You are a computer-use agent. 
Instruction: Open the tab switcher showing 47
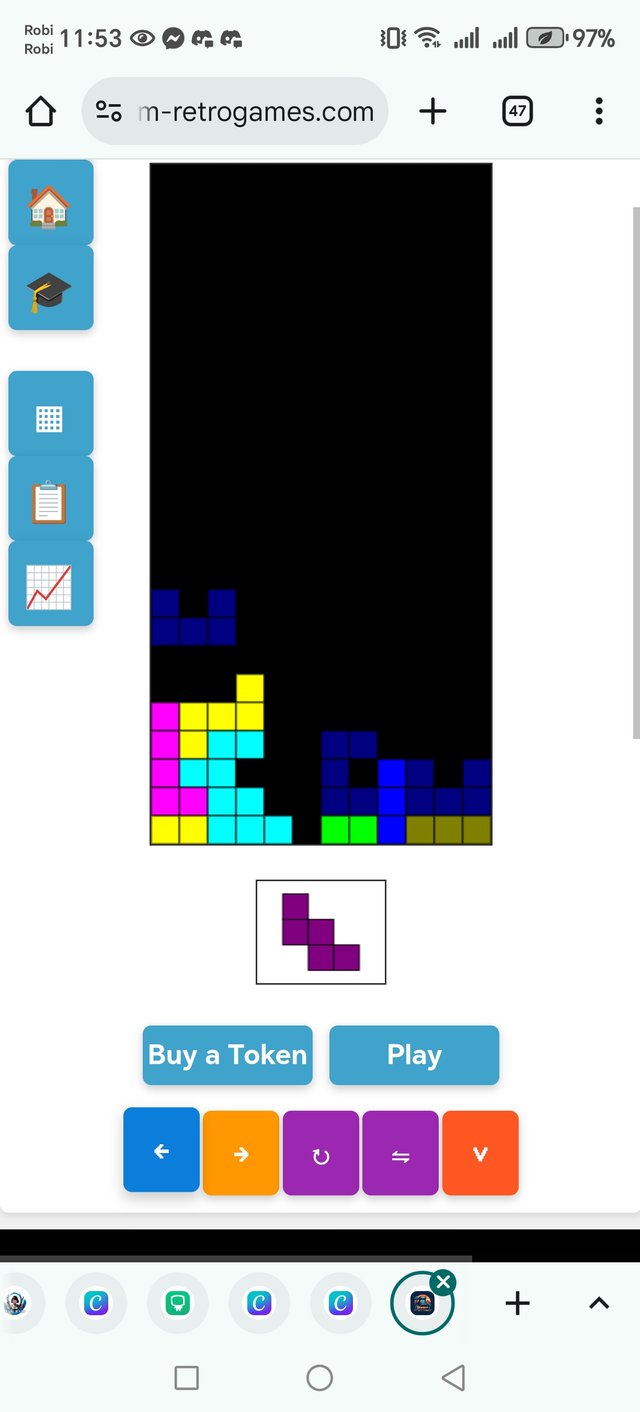point(517,111)
